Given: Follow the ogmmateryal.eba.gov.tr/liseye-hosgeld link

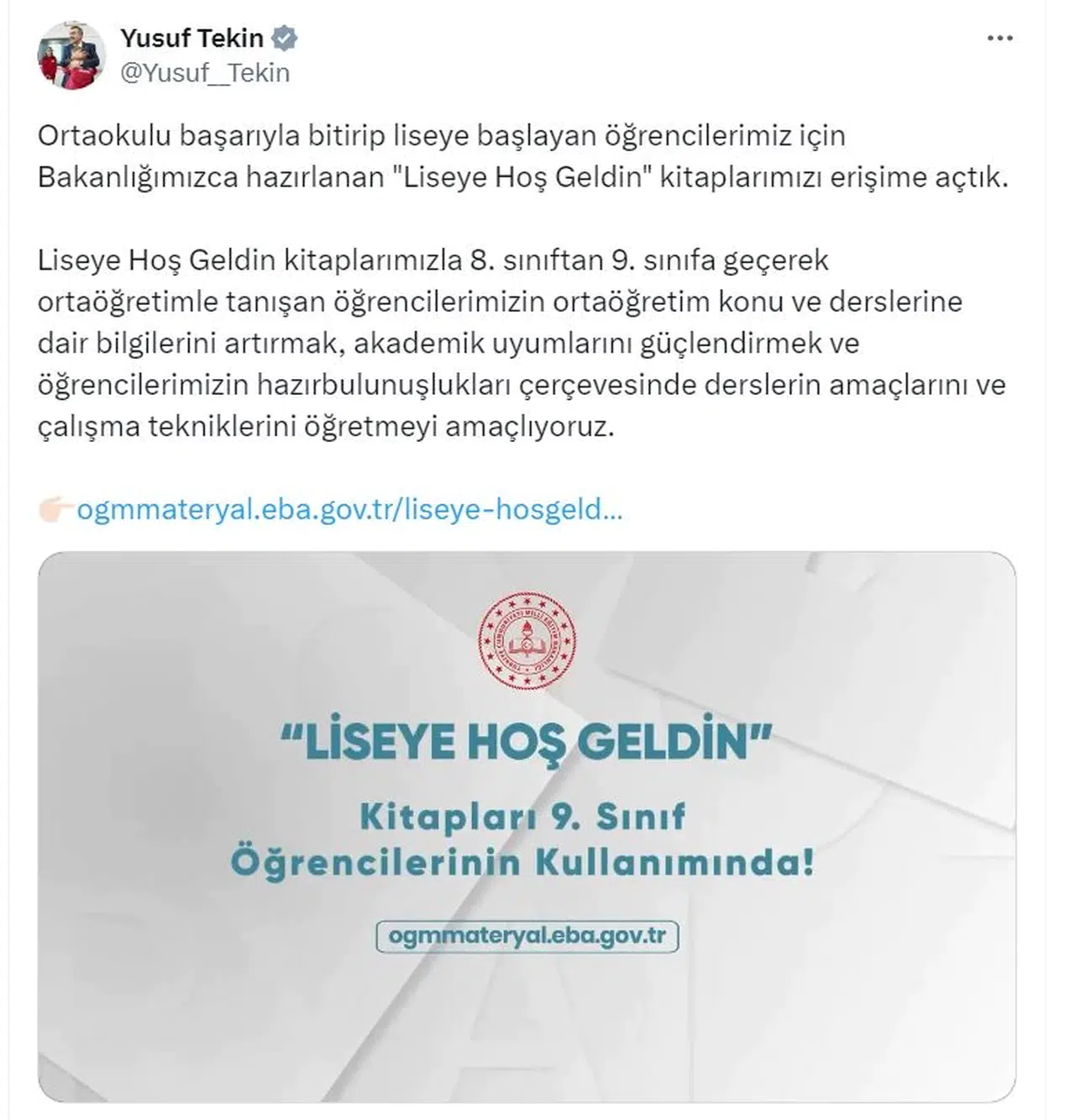Looking at the screenshot, I should 349,509.
